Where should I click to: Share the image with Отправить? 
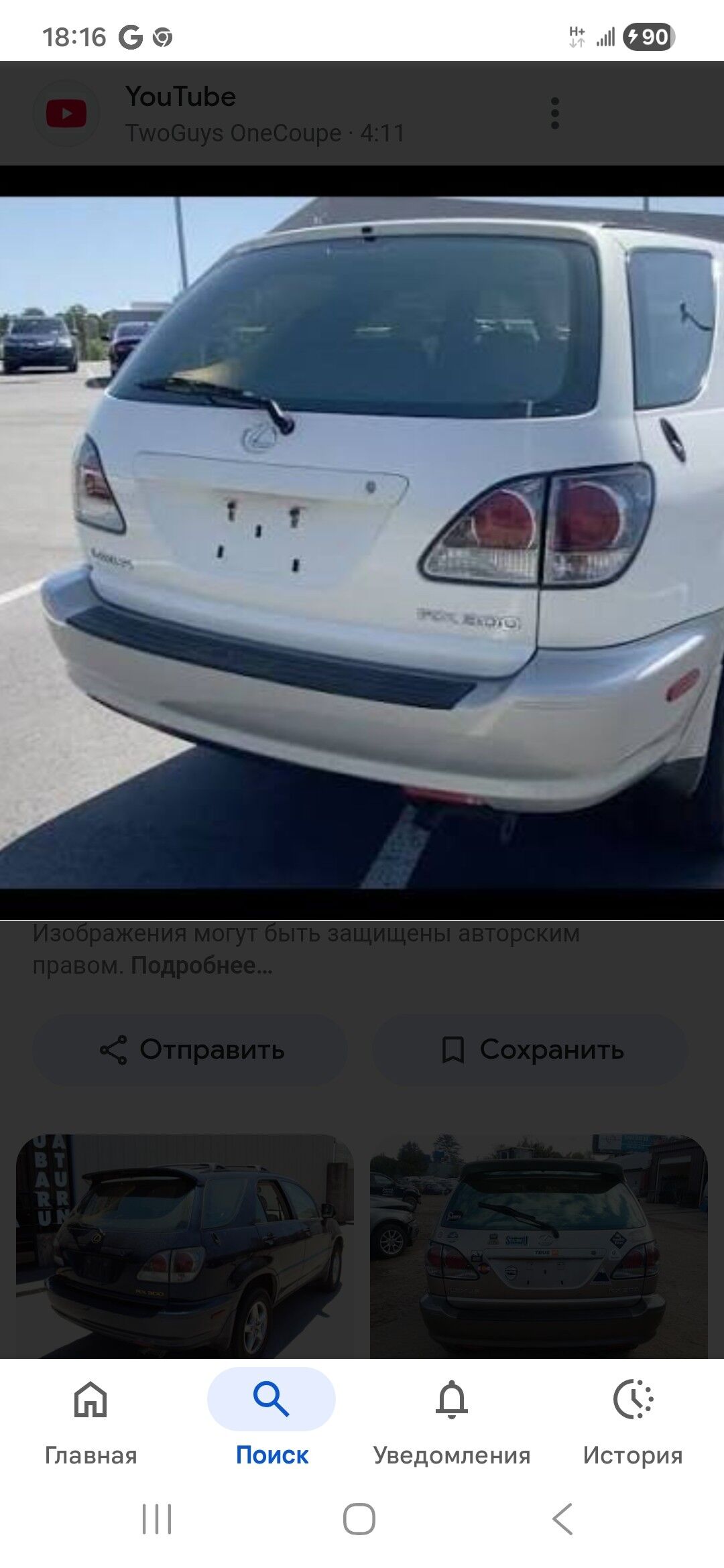click(x=190, y=1050)
